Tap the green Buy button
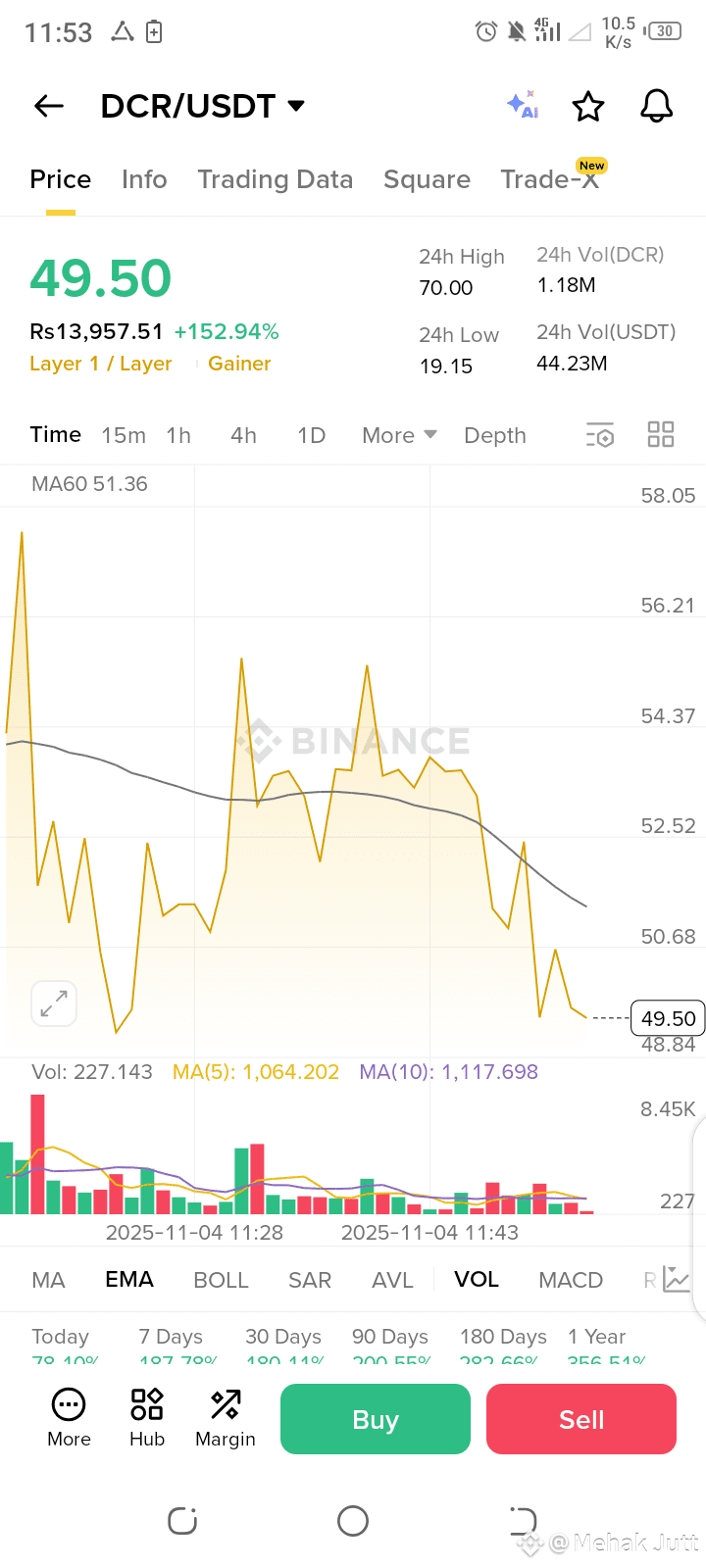The image size is (706, 1568). coord(376,1419)
